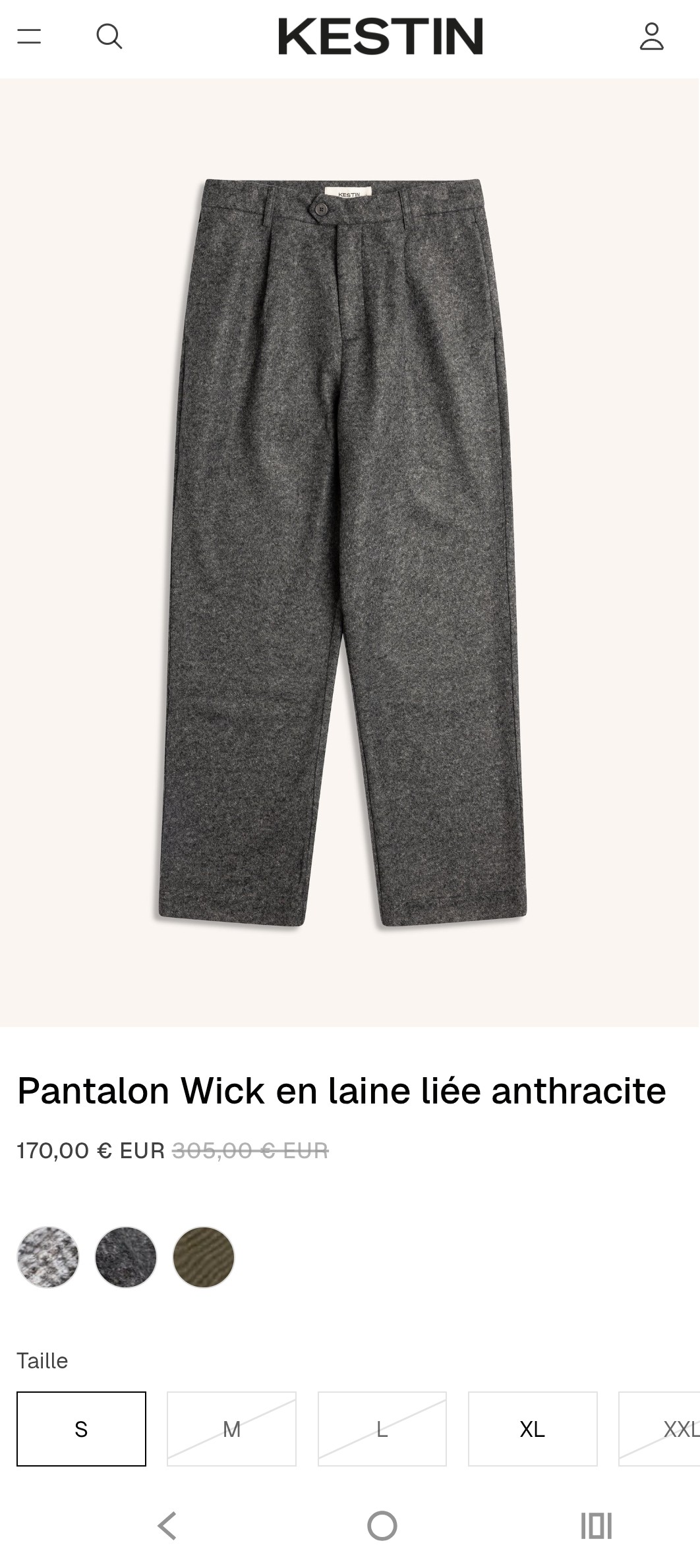The image size is (700, 1568).
Task: Select size M
Action: click(231, 1429)
